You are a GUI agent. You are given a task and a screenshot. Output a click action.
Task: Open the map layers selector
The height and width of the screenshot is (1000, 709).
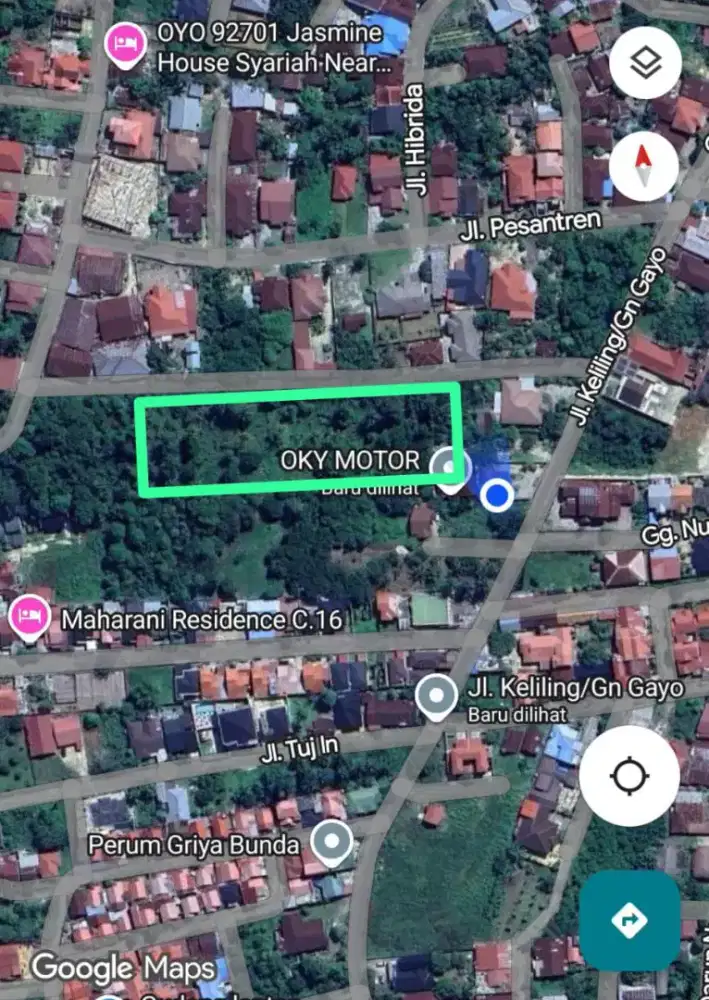tap(645, 62)
